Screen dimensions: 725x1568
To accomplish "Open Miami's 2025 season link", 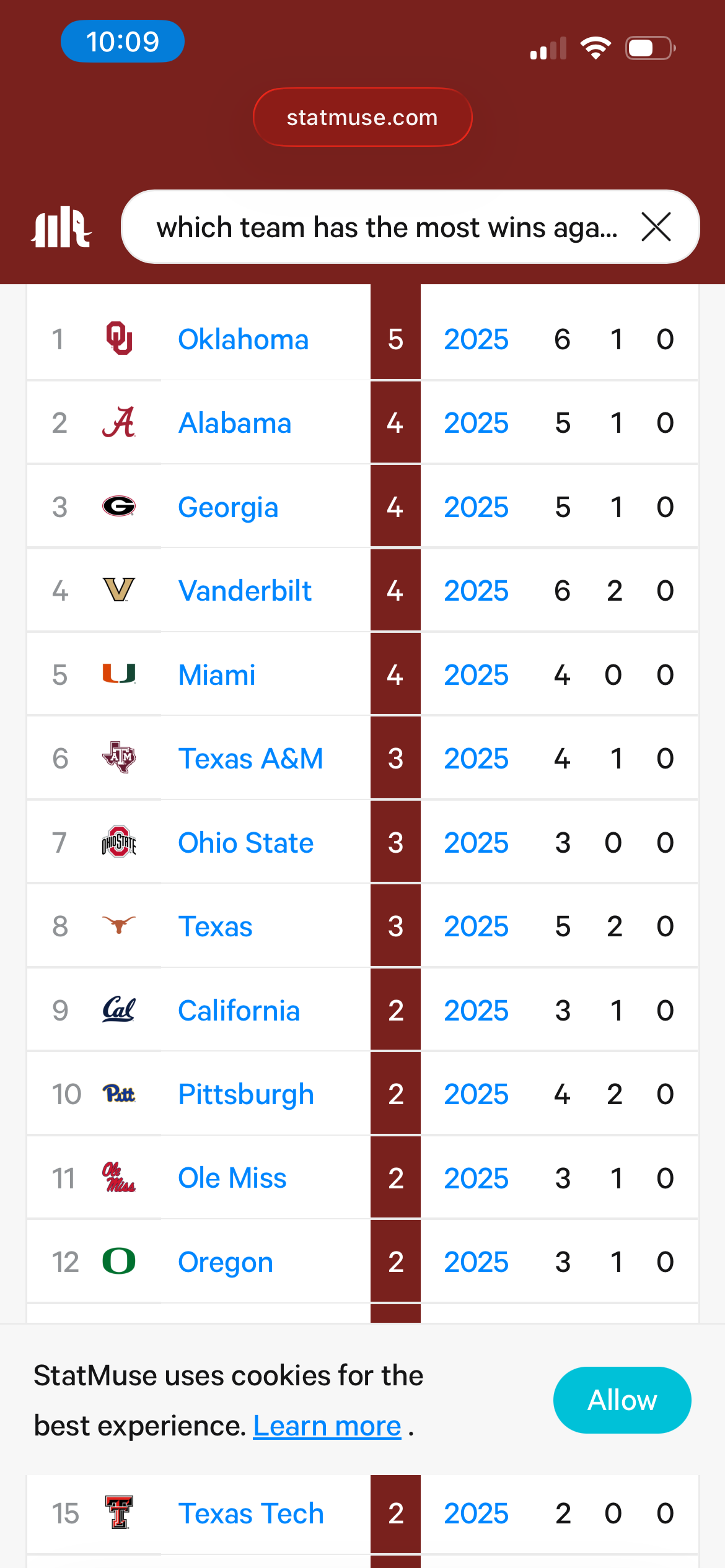I will point(476,675).
